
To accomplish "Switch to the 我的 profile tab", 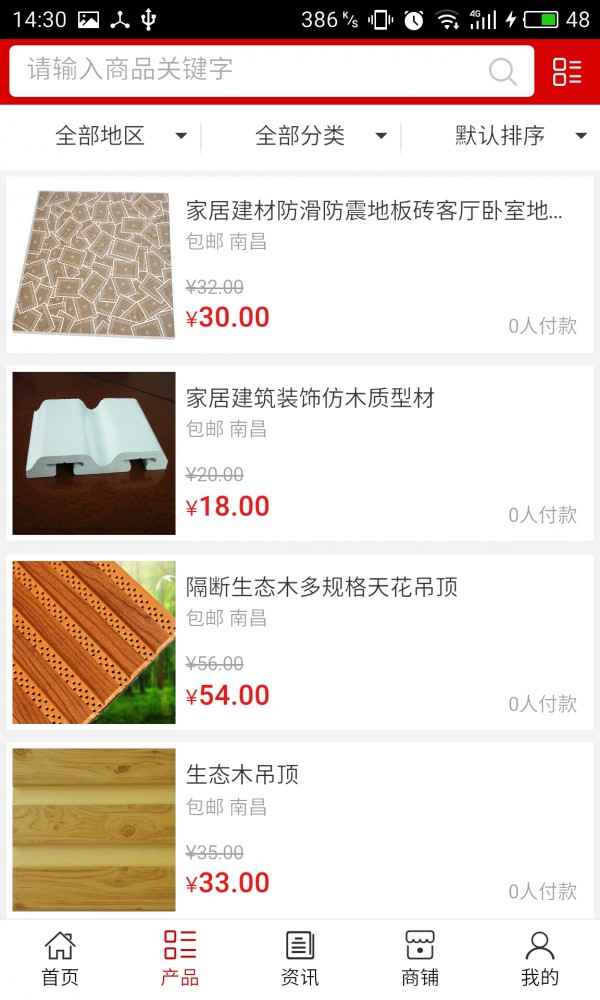I will coord(540,958).
